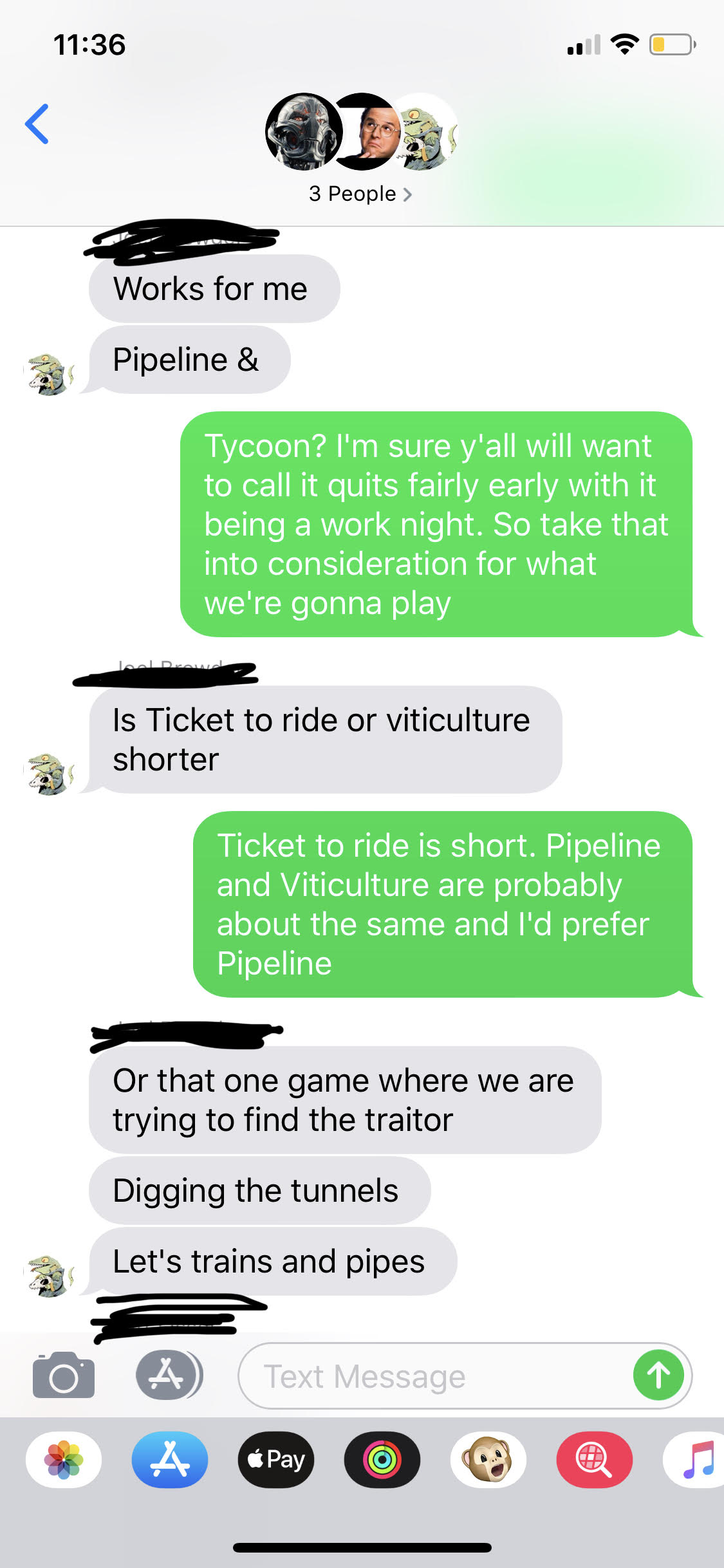Screen dimensions: 724x1568
Task: Select Apple Pay in the app drawer
Action: point(276,1459)
